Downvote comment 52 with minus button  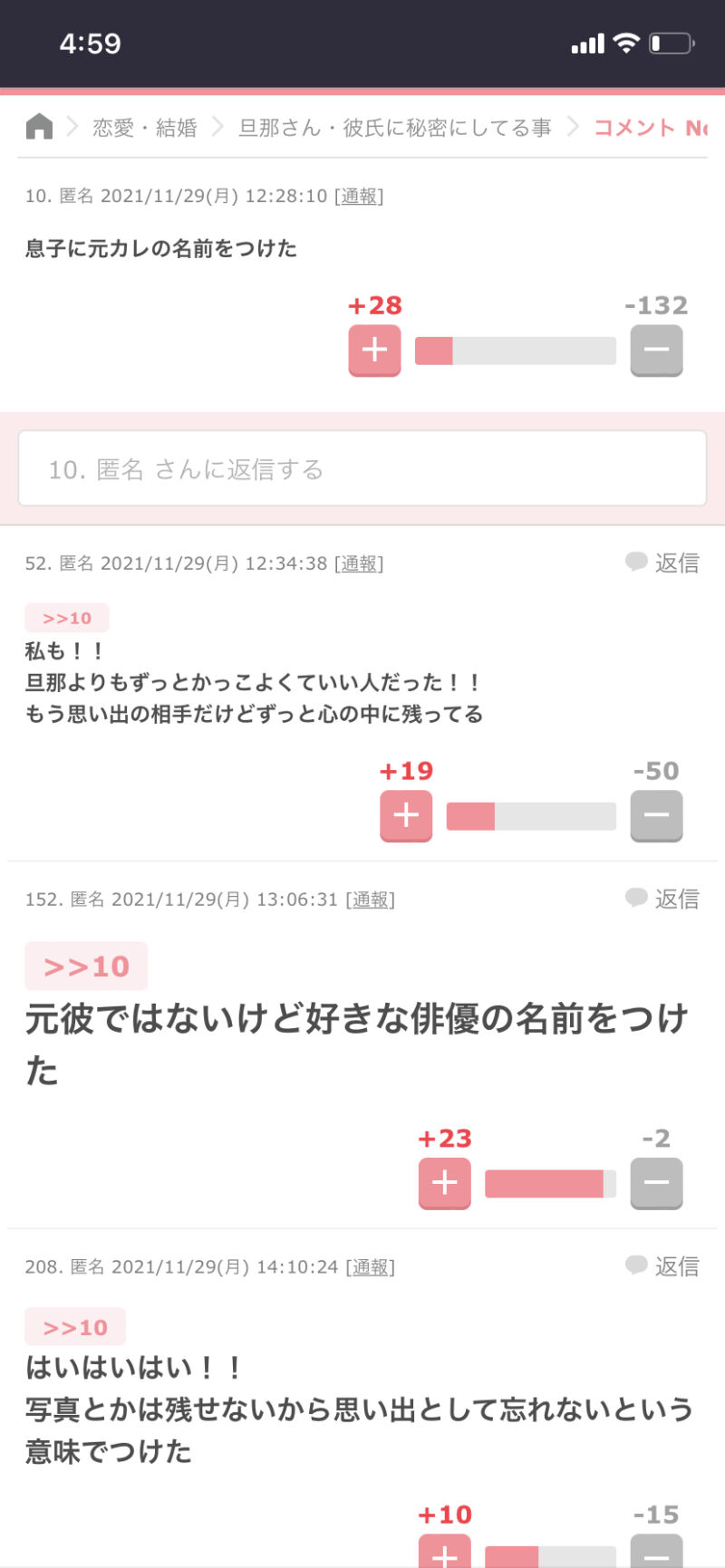[x=656, y=816]
